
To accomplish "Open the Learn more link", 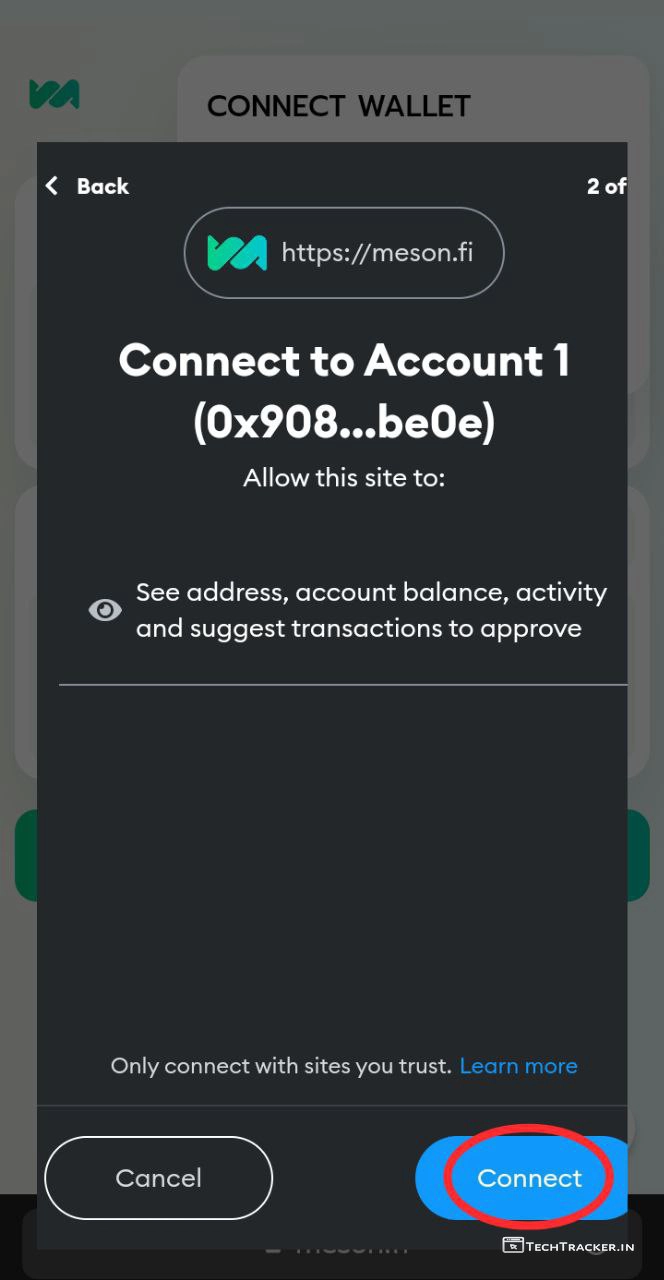I will click(518, 1066).
